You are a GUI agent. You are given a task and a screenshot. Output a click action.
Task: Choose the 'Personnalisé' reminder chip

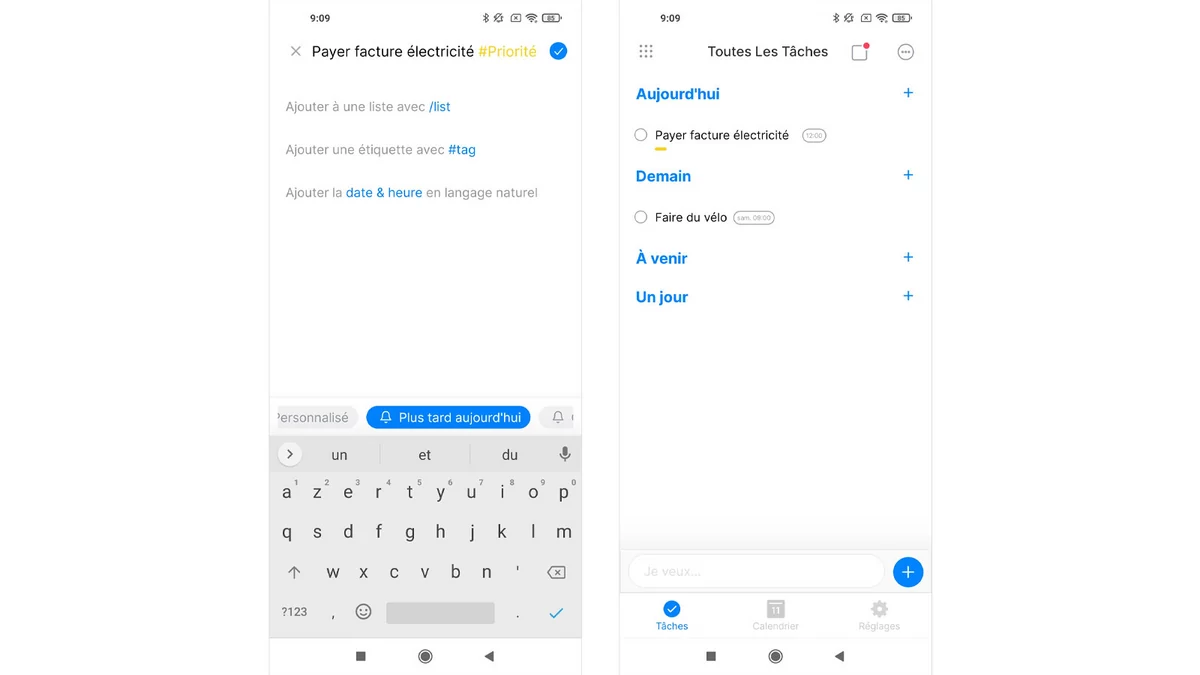(x=314, y=417)
